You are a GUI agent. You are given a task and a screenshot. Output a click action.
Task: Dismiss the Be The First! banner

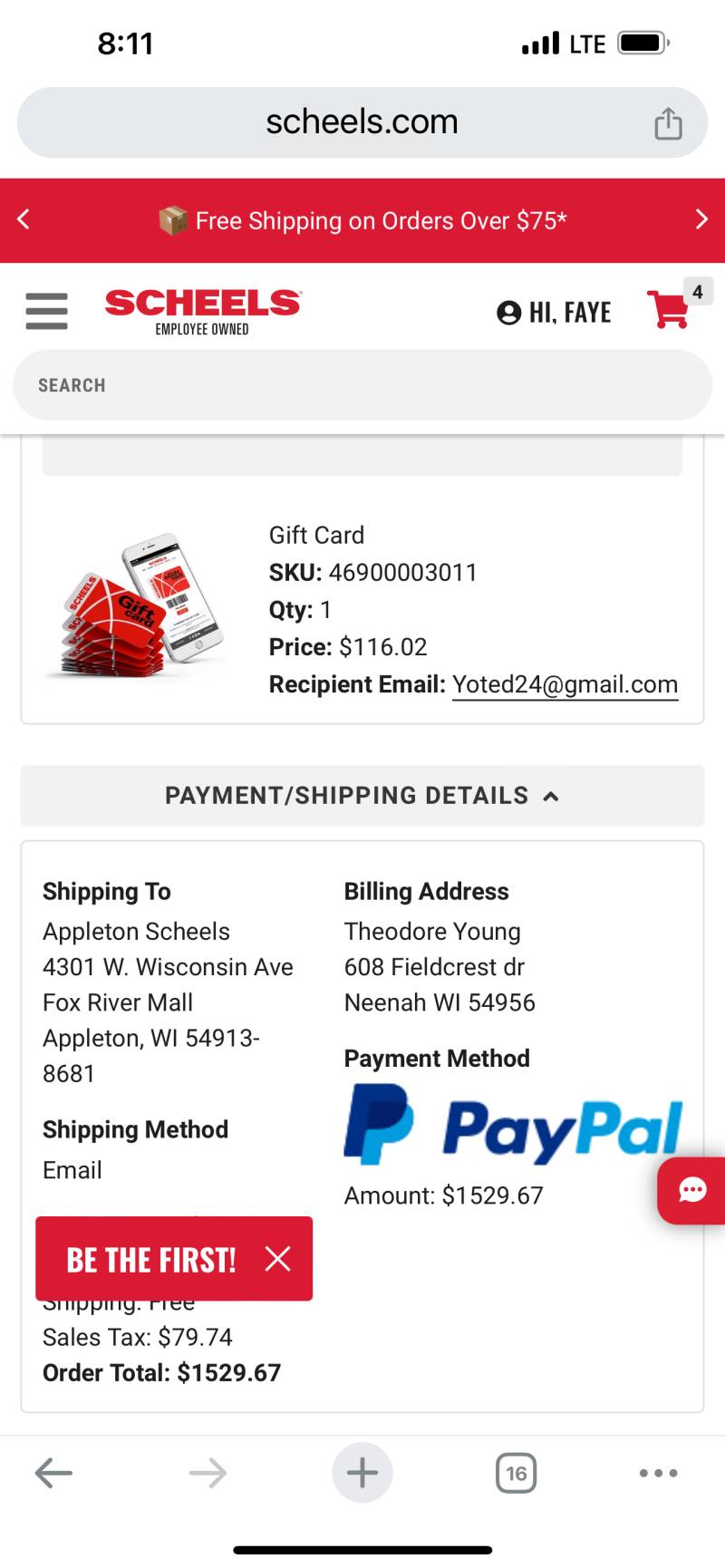tap(277, 1258)
